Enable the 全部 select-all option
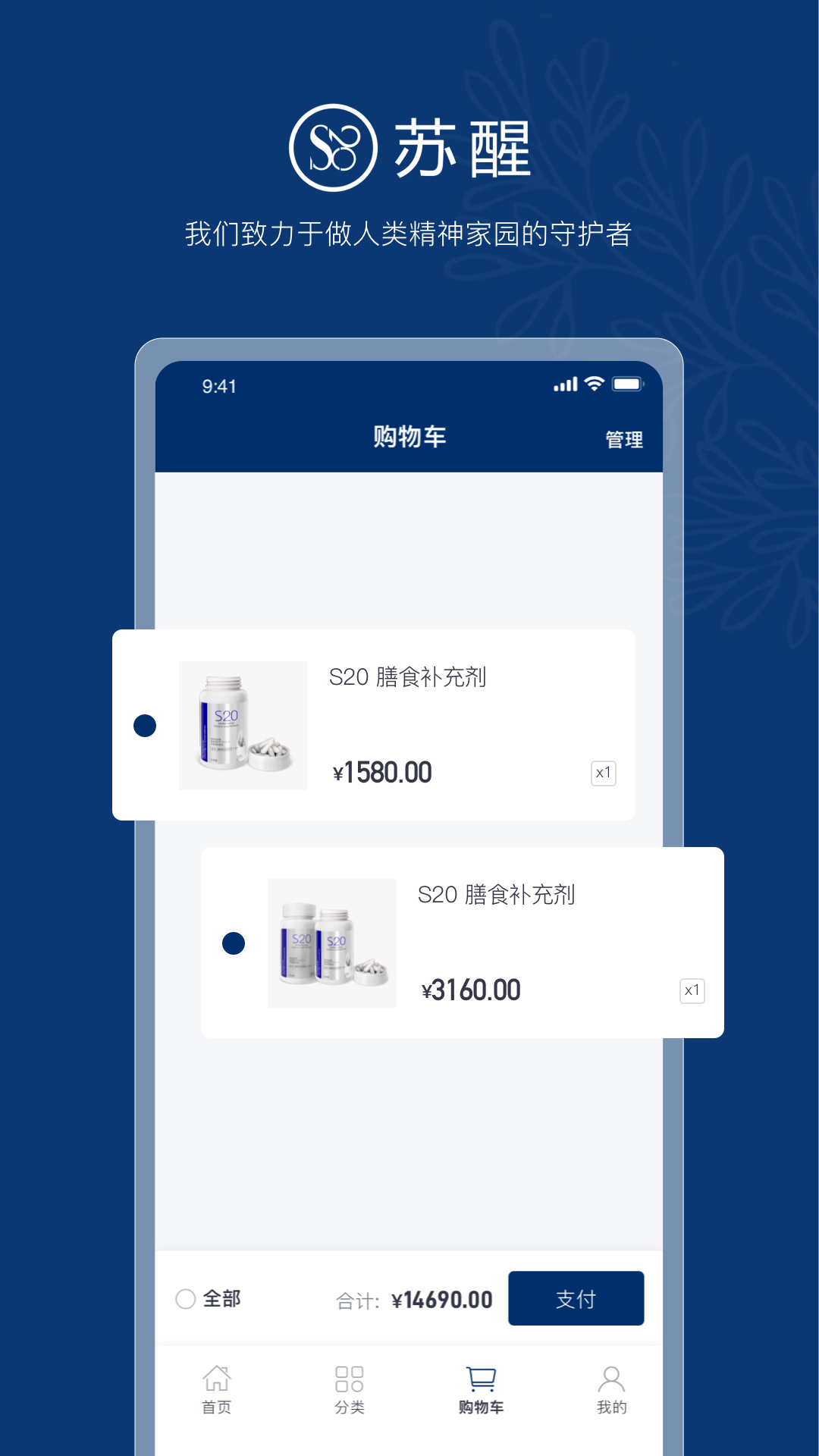The height and width of the screenshot is (1456, 819). (x=187, y=1298)
